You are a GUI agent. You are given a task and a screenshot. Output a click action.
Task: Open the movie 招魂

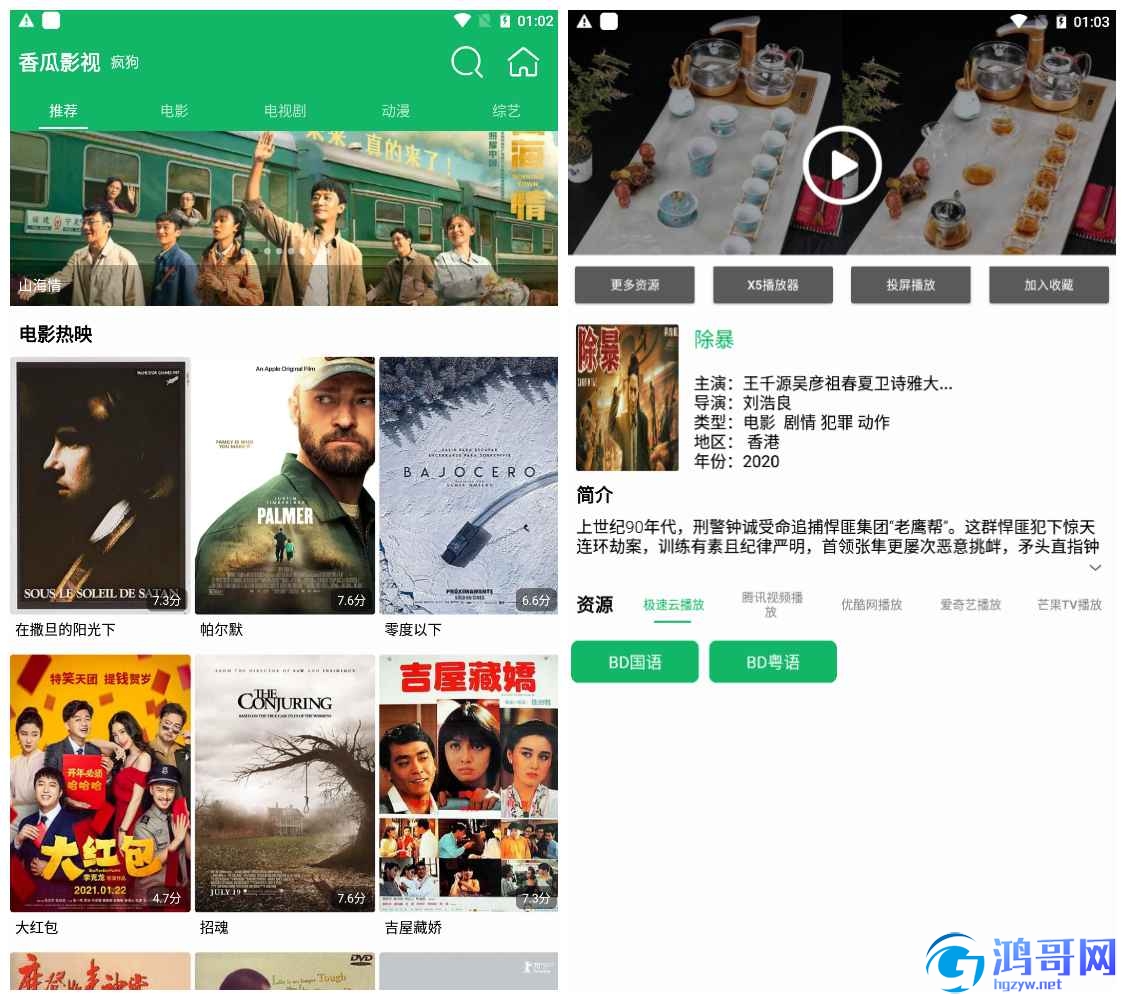pos(285,783)
